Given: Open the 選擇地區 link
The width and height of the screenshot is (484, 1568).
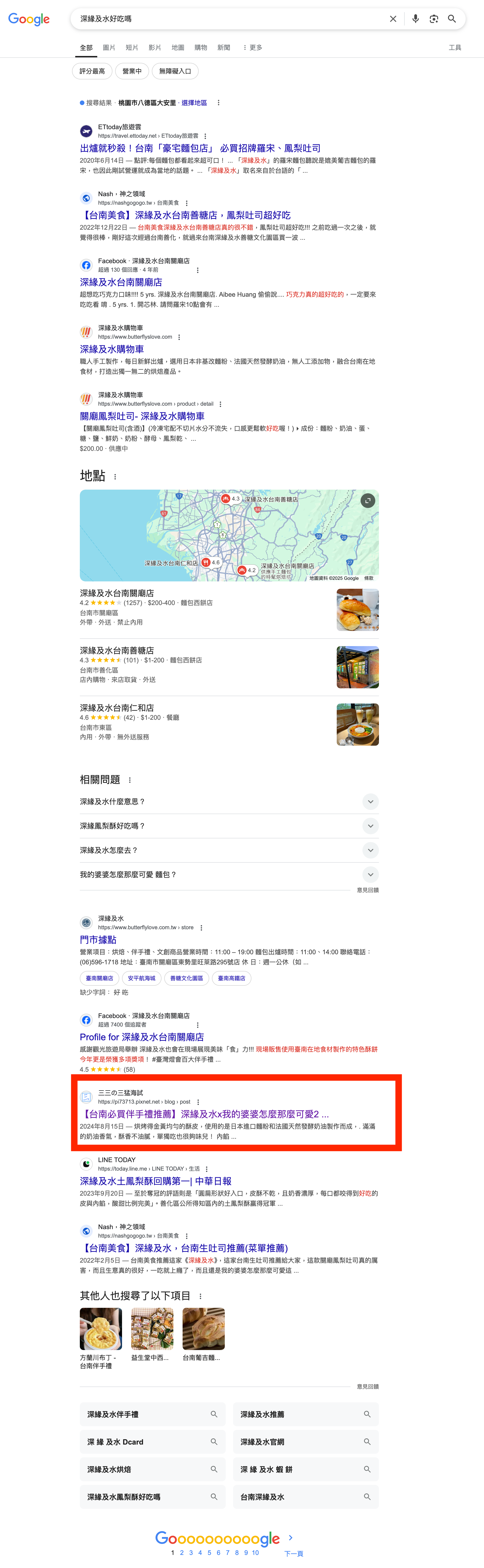Looking at the screenshot, I should click(194, 103).
